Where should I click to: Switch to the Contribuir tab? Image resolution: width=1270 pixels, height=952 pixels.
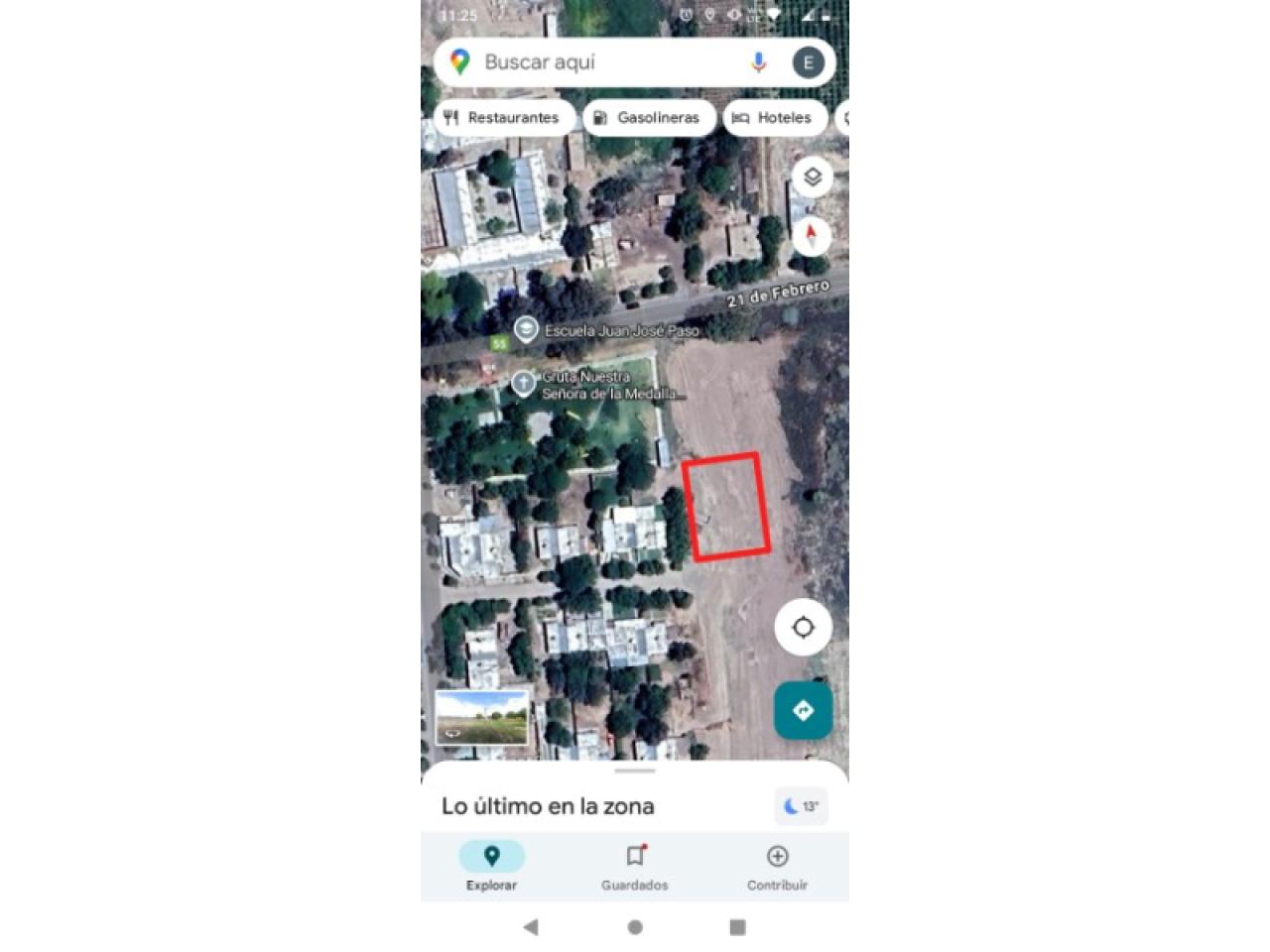click(x=777, y=867)
